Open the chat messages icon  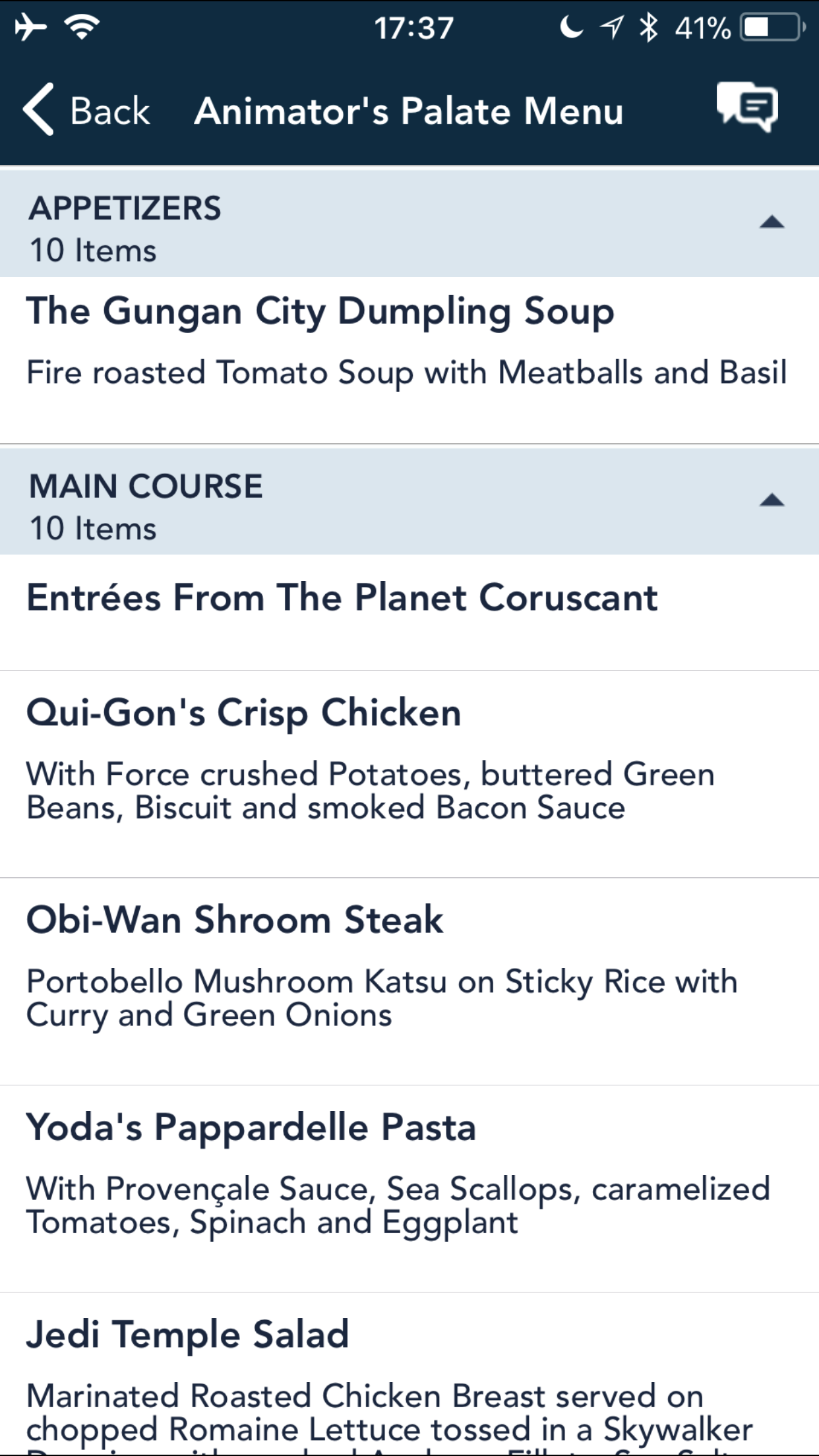click(x=747, y=107)
